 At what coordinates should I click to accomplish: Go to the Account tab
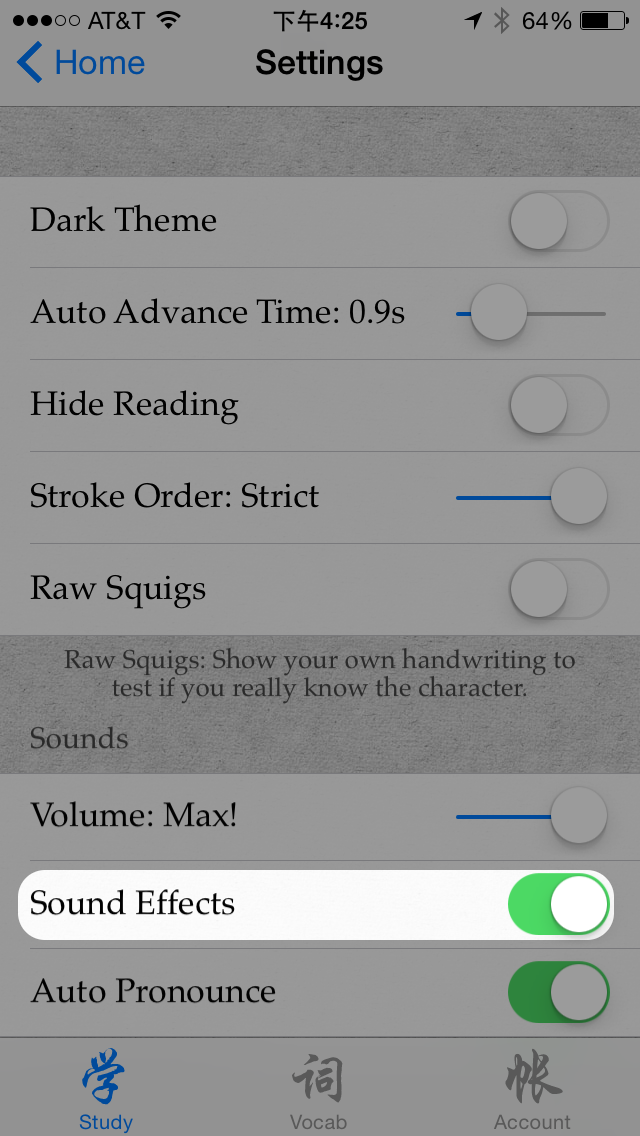[532, 1090]
